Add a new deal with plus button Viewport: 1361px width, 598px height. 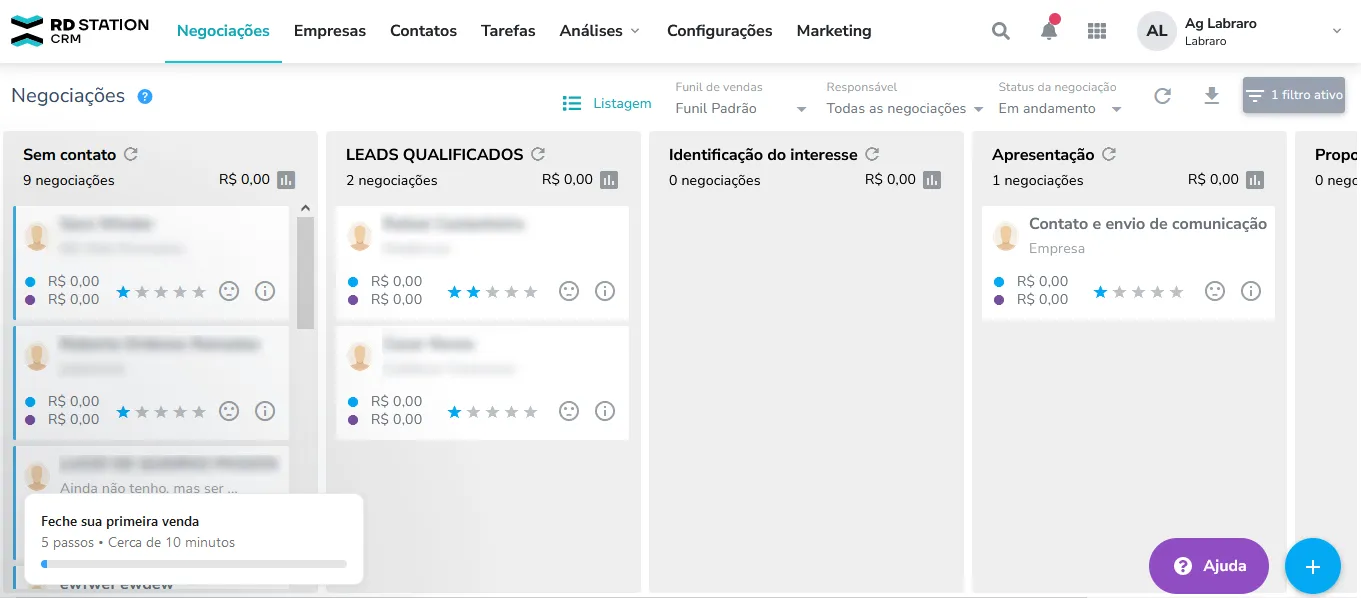point(1312,566)
